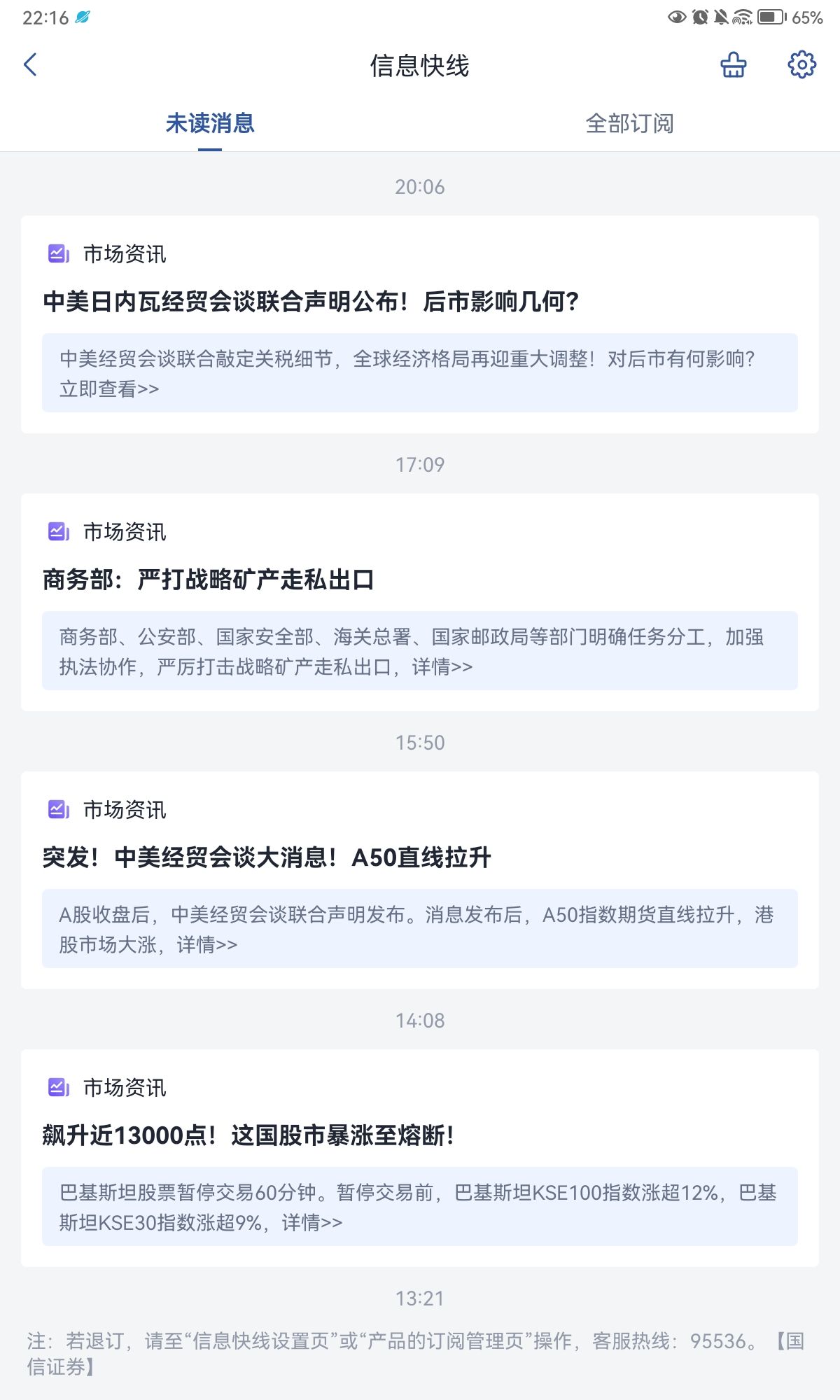Open the settings gear
The height and width of the screenshot is (1400, 840).
[801, 65]
